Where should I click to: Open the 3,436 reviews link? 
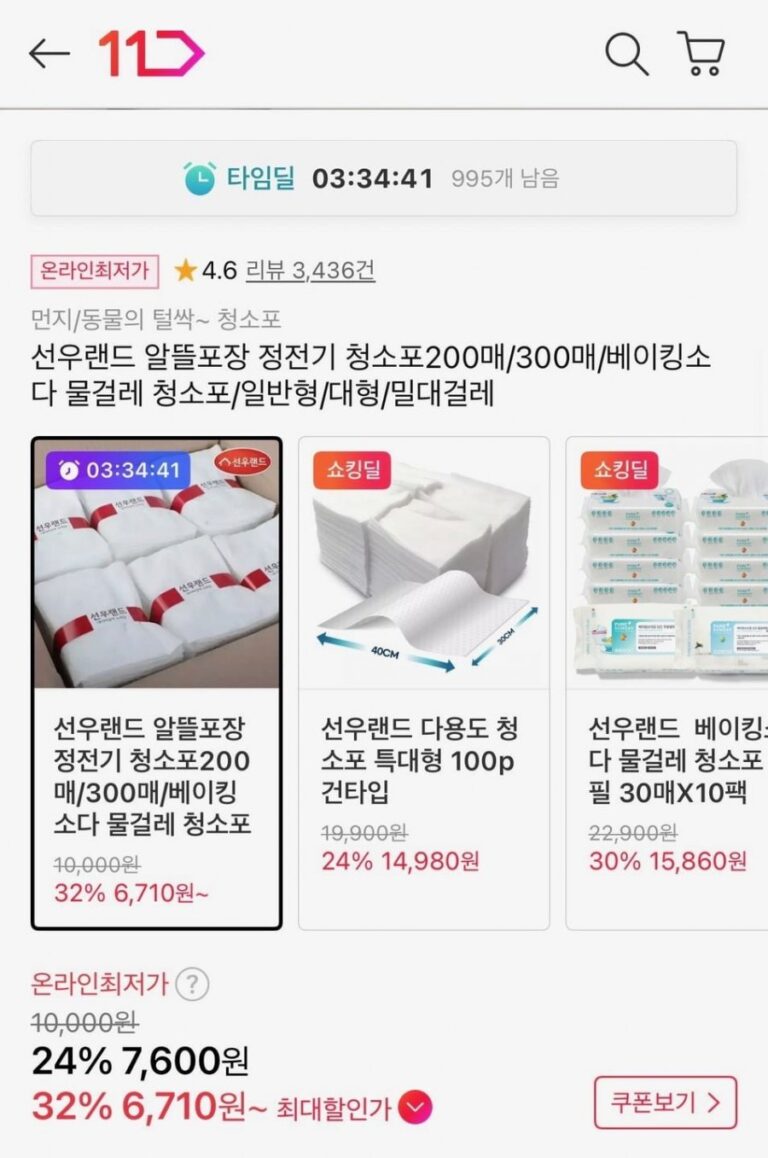pos(310,270)
